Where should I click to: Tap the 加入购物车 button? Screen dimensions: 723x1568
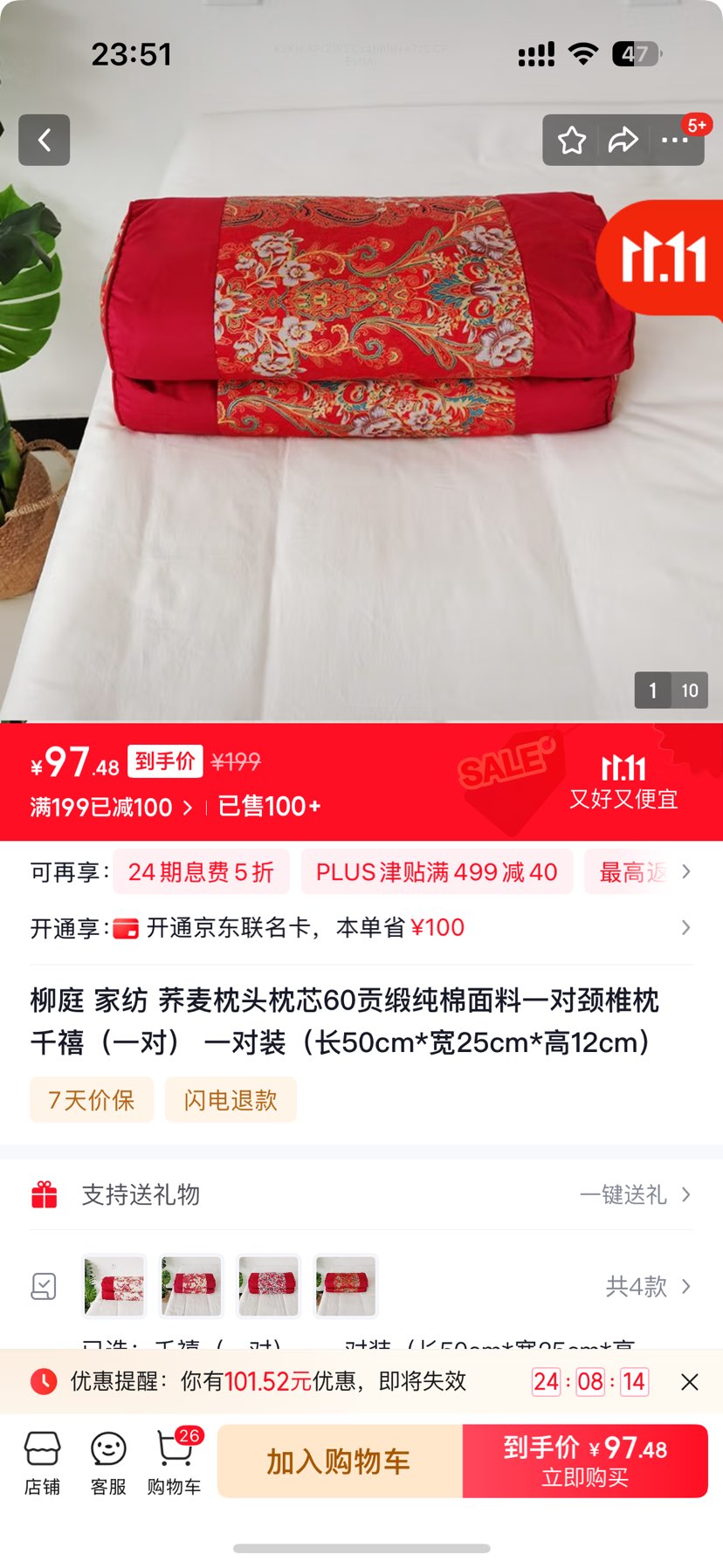[x=339, y=1461]
